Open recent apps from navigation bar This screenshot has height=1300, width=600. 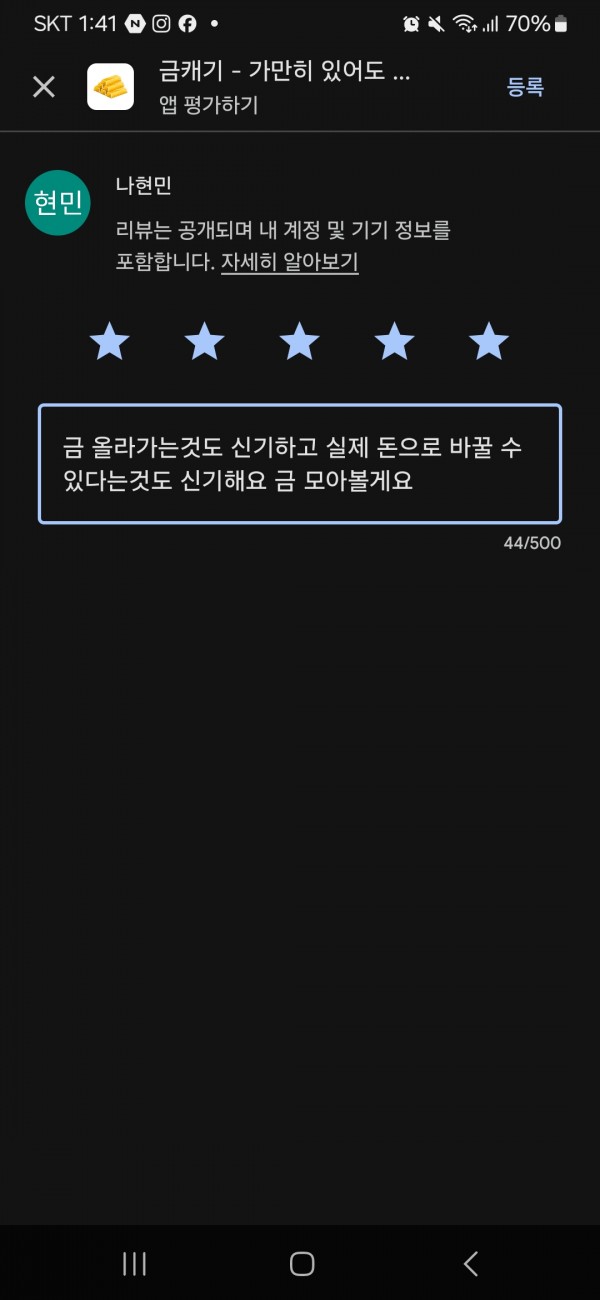click(134, 1264)
